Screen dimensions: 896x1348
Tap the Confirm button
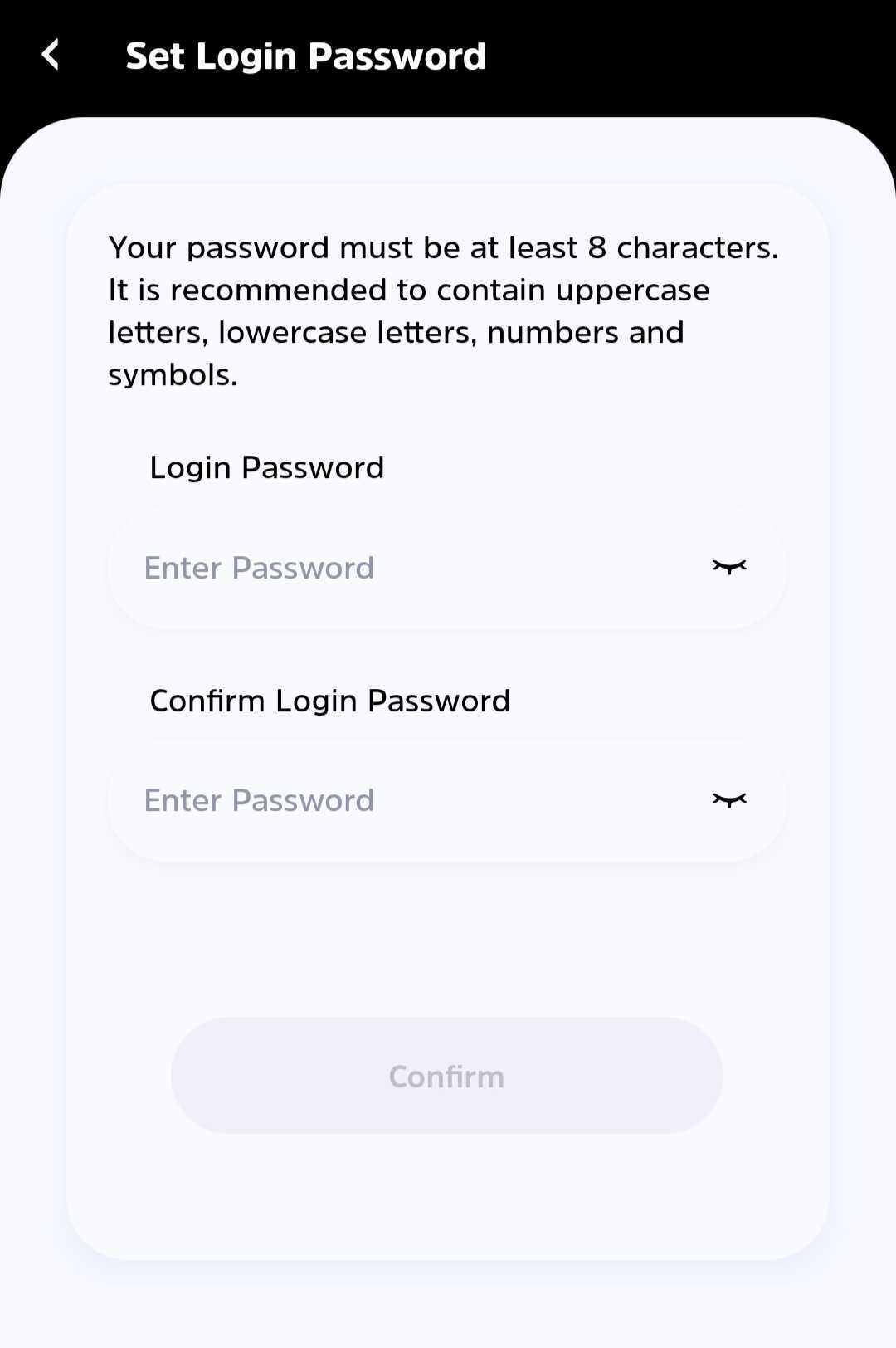[446, 1076]
